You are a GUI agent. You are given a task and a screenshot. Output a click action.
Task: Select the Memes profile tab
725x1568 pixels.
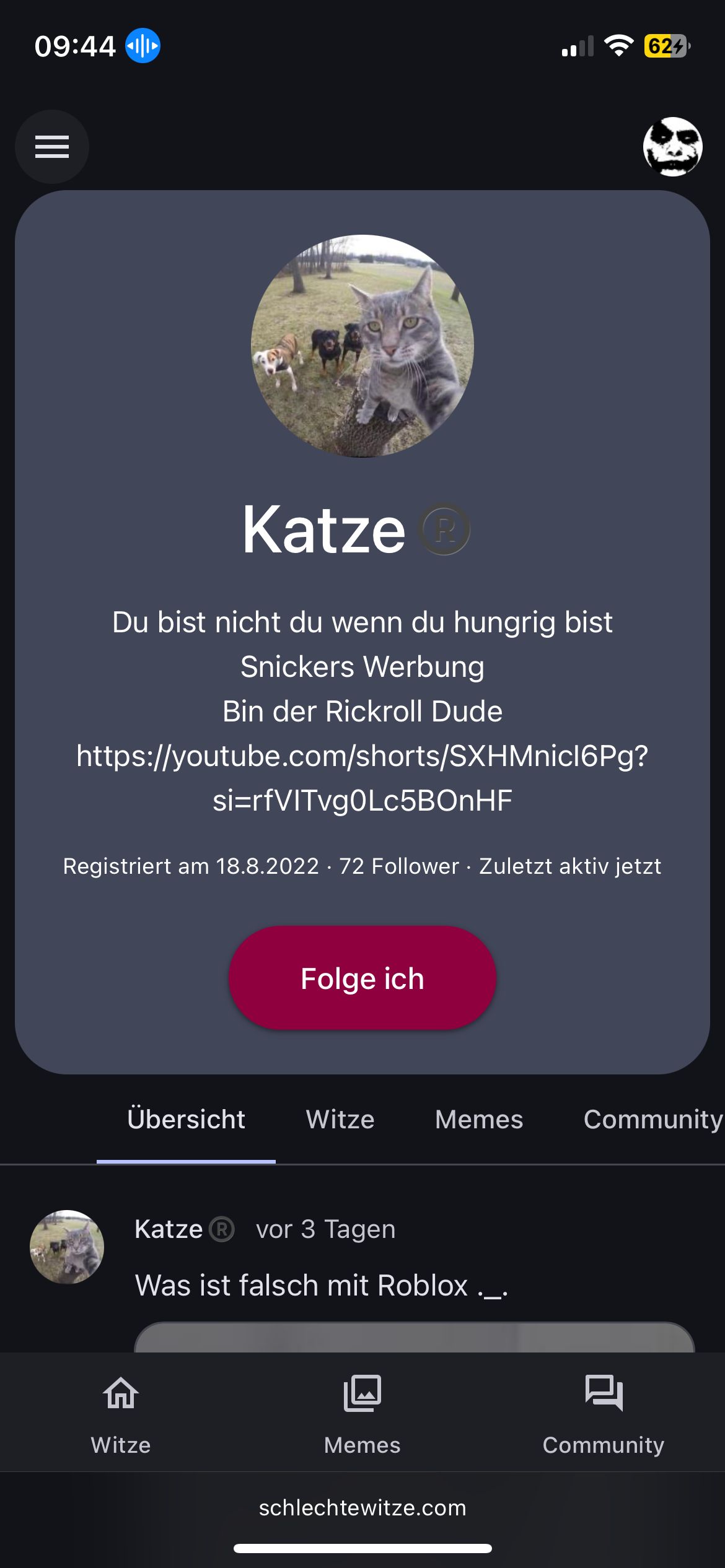click(479, 1120)
